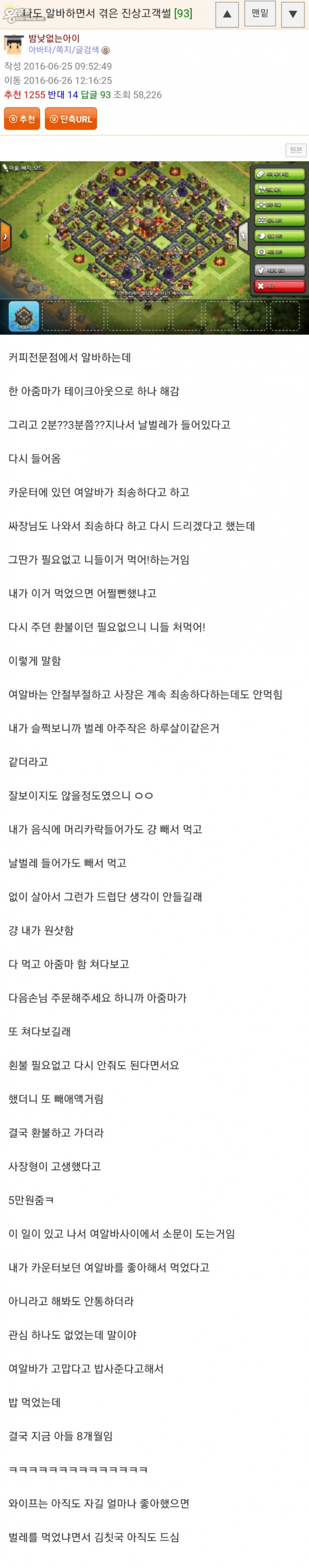Tap the up arrow button

227,14
